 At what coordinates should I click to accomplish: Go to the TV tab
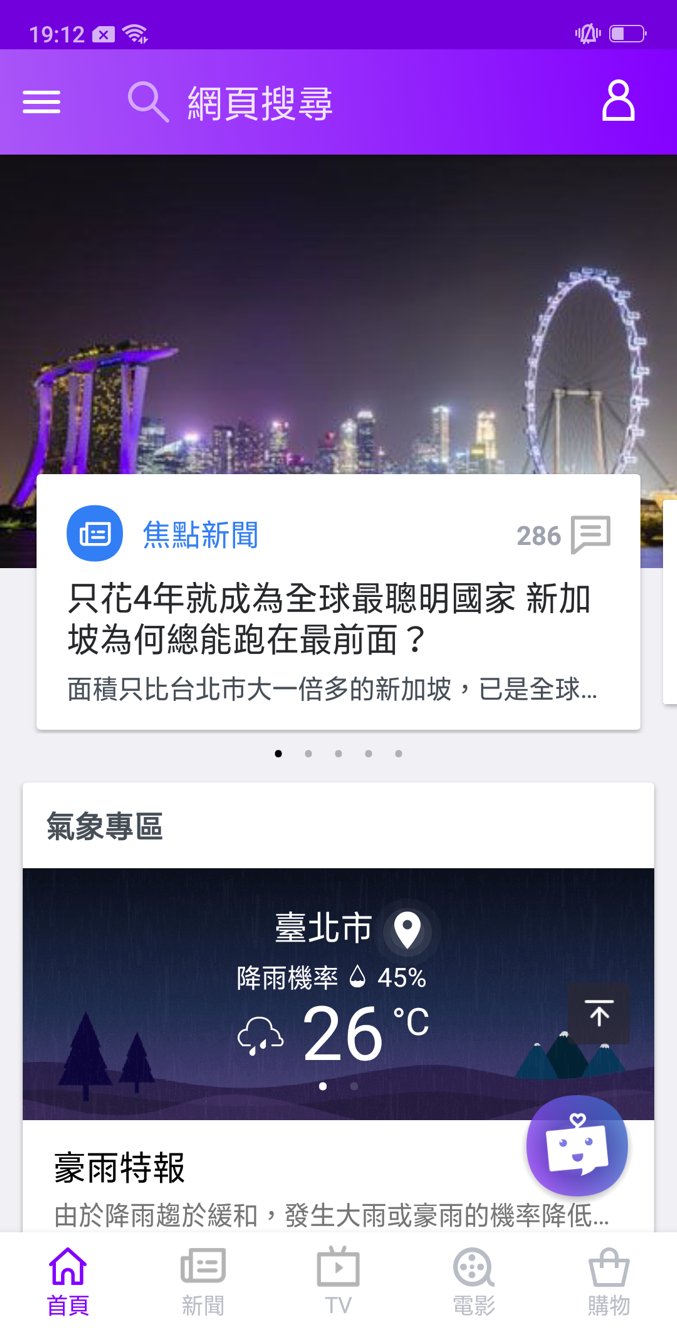(x=338, y=1282)
